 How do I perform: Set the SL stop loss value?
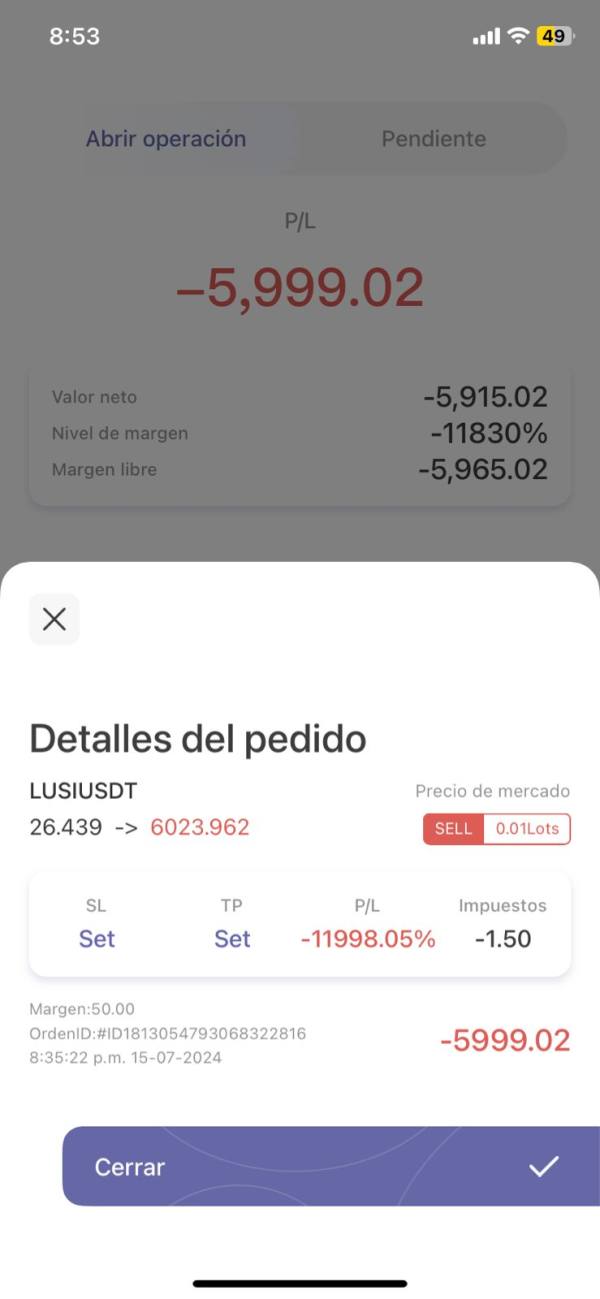97,938
